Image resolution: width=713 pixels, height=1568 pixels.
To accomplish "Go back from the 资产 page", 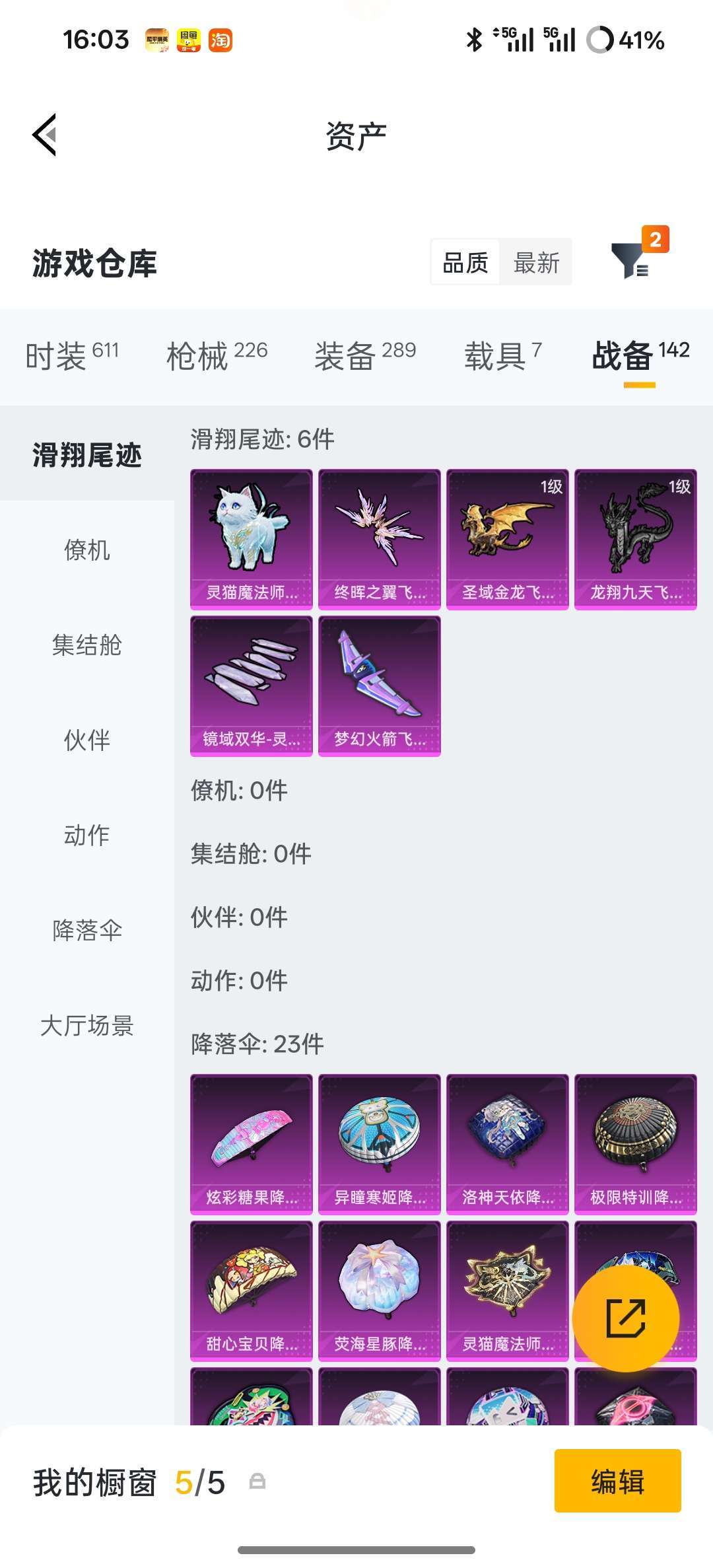I will 45,135.
